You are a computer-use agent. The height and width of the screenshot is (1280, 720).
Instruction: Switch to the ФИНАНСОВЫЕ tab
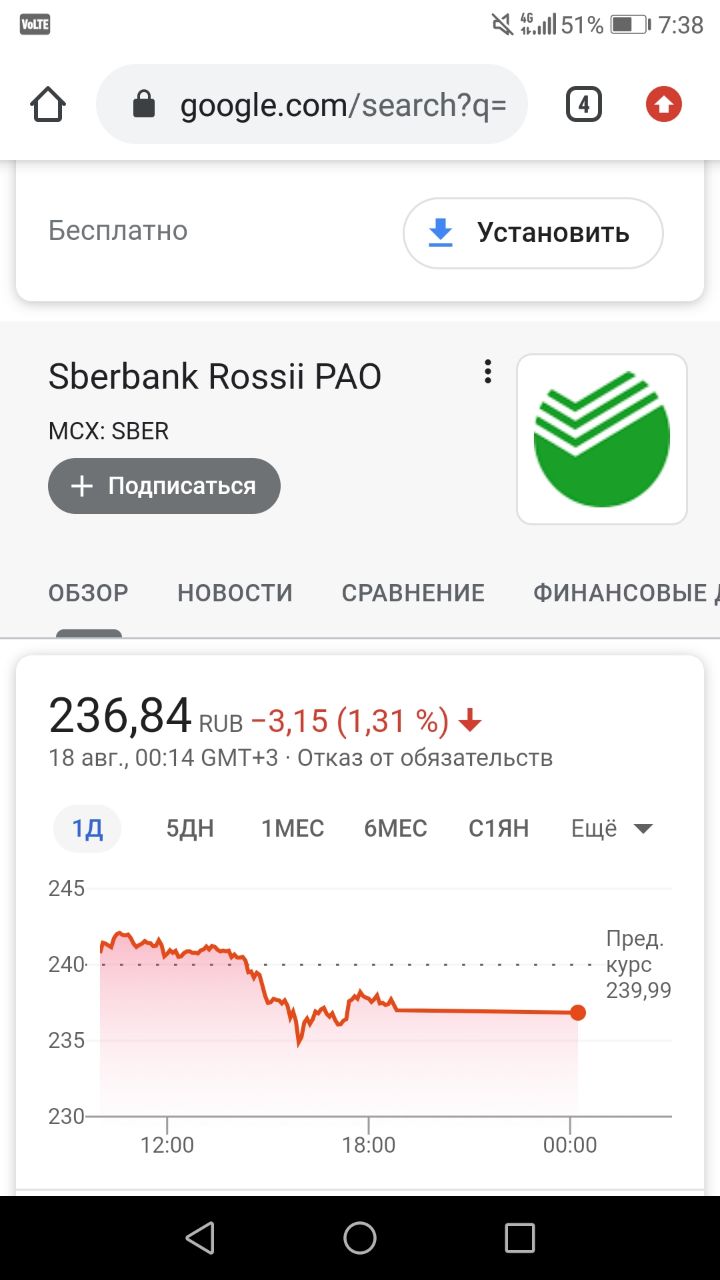[626, 593]
